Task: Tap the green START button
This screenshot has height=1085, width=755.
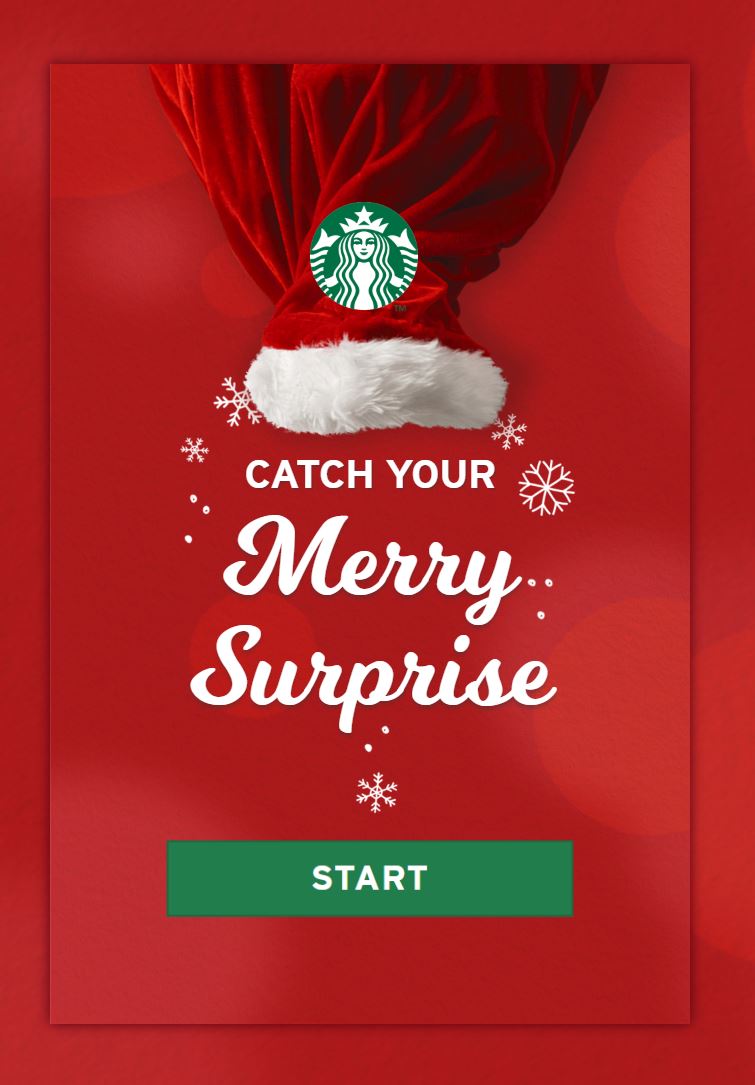Action: click(369, 878)
